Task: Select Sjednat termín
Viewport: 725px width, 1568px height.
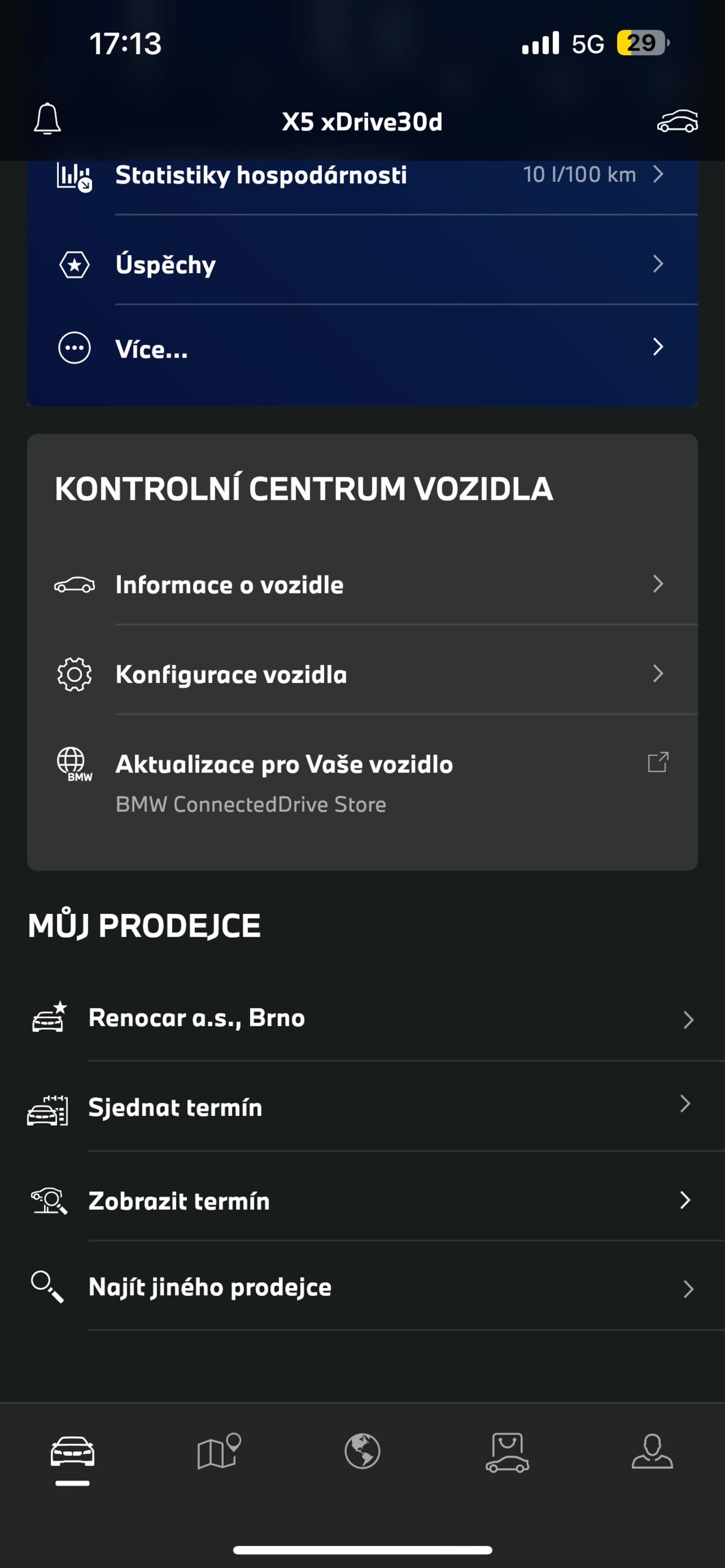Action: coord(362,1107)
